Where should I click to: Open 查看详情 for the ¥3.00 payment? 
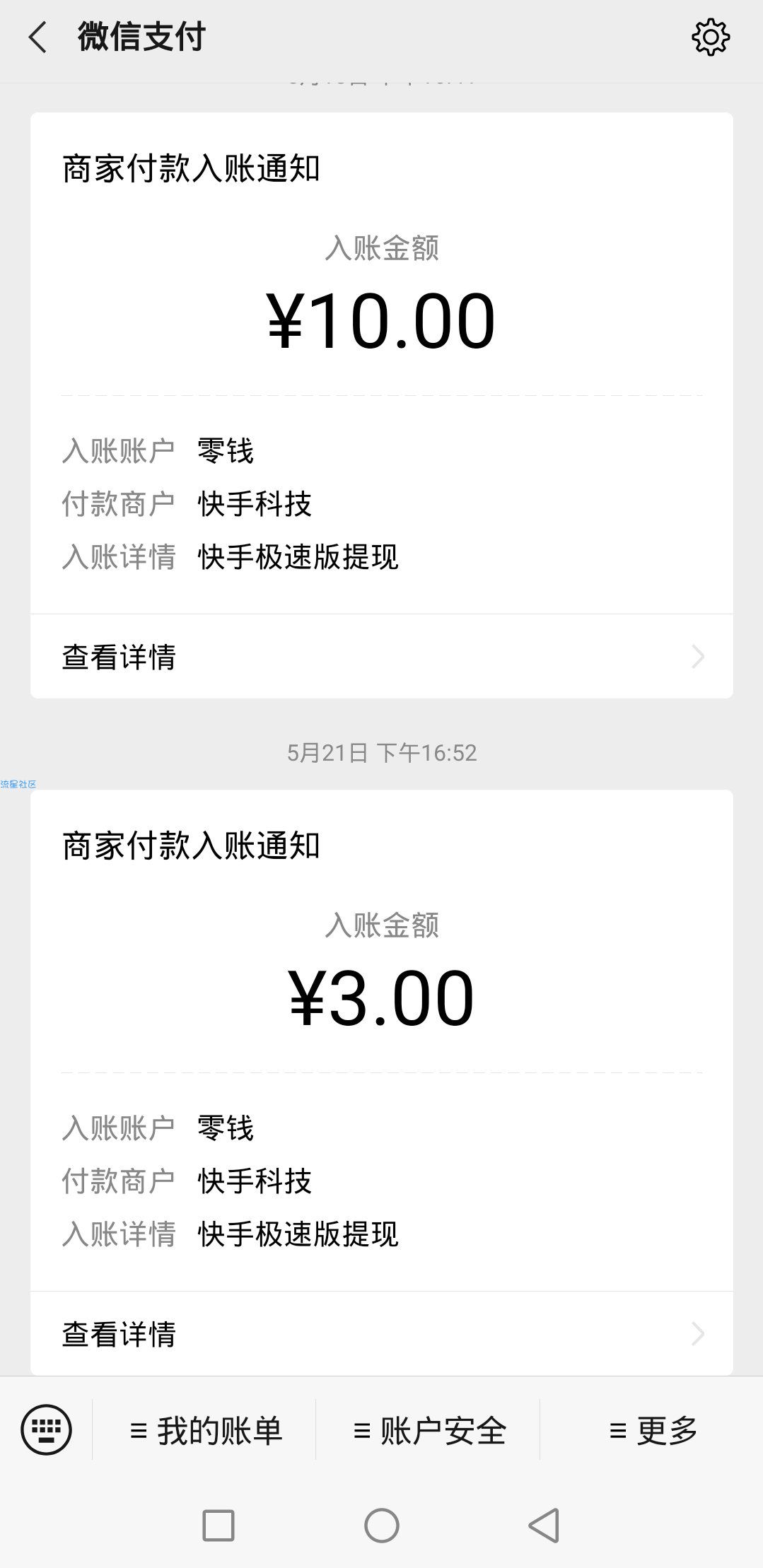pos(382,1334)
